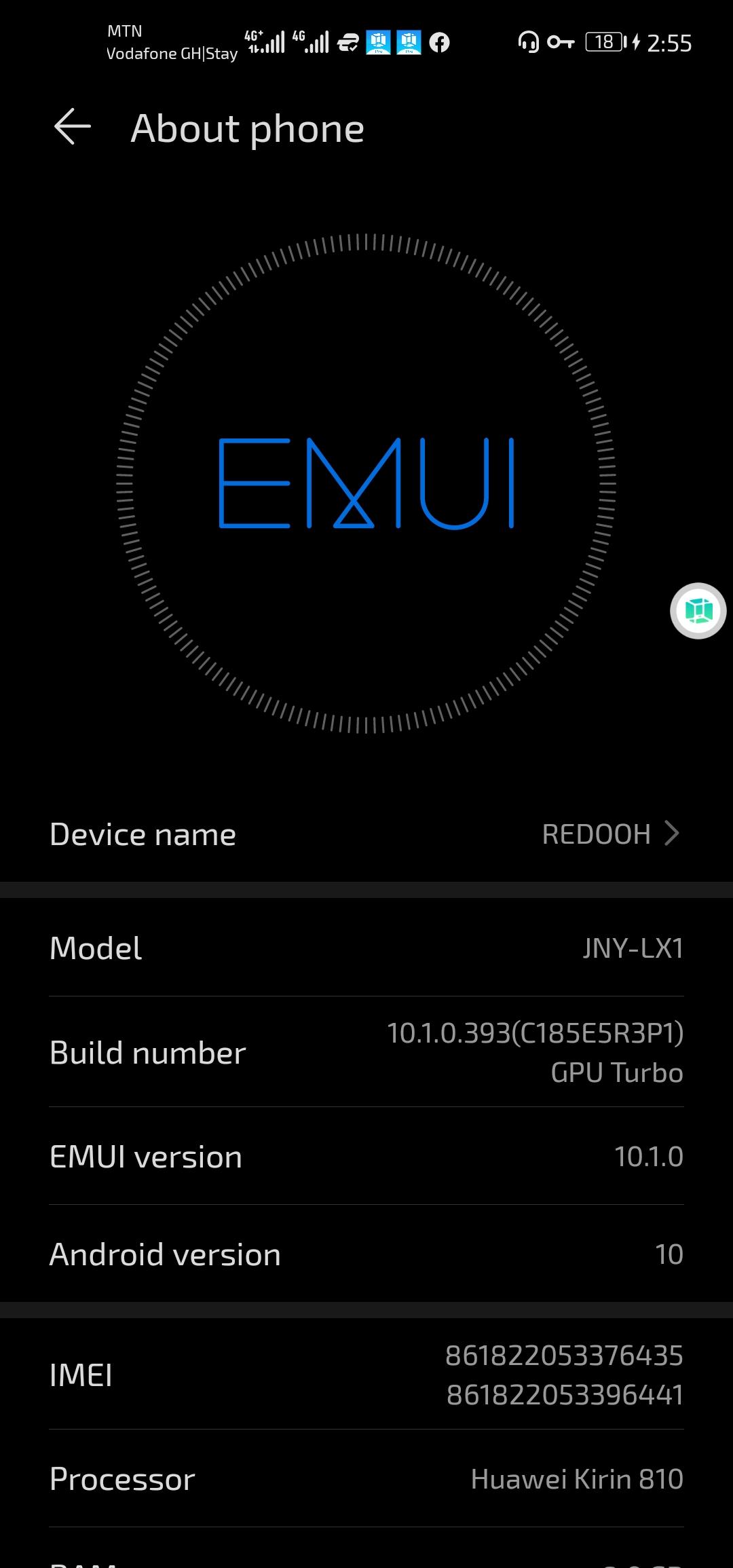733x1568 pixels.
Task: Go back from About phone
Action: [x=72, y=127]
